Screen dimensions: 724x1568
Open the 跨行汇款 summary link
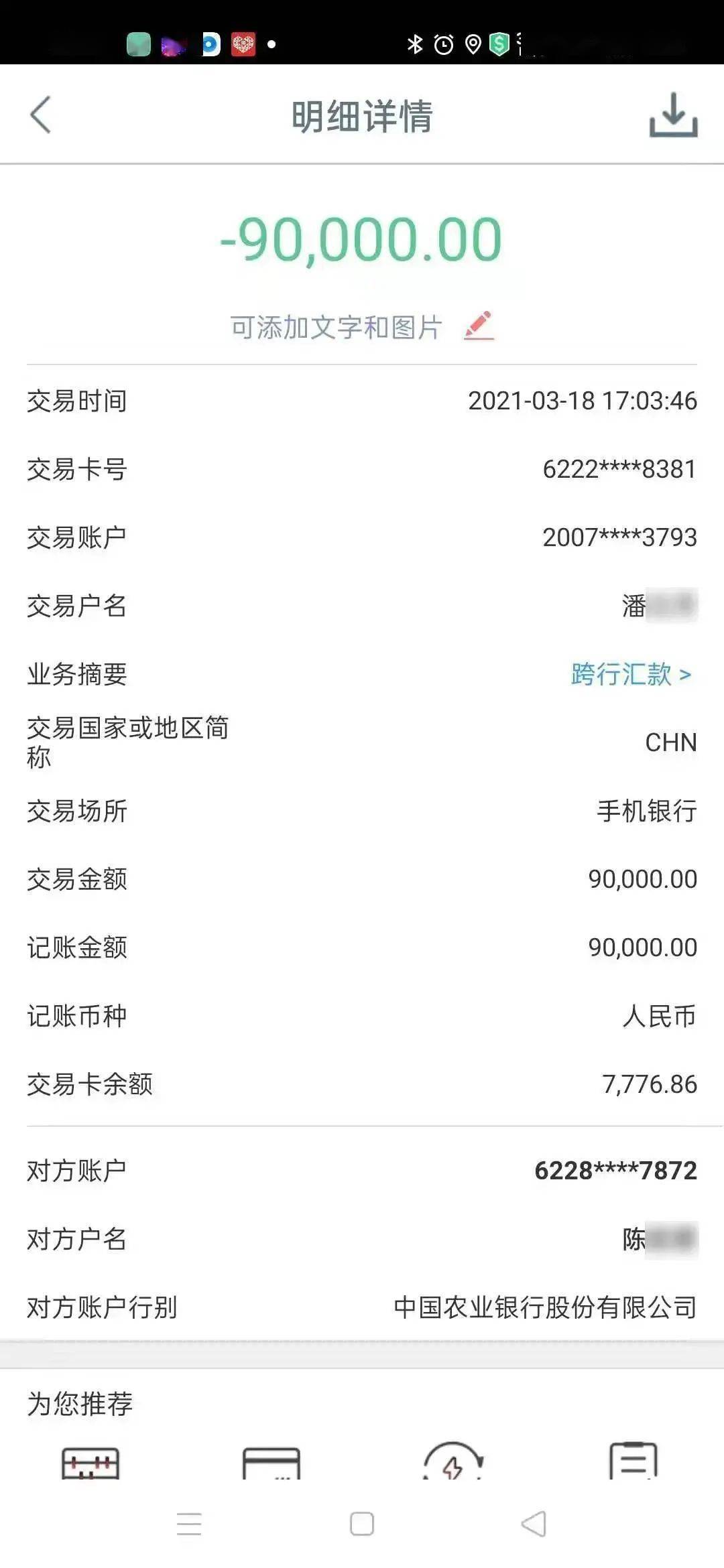(631, 674)
